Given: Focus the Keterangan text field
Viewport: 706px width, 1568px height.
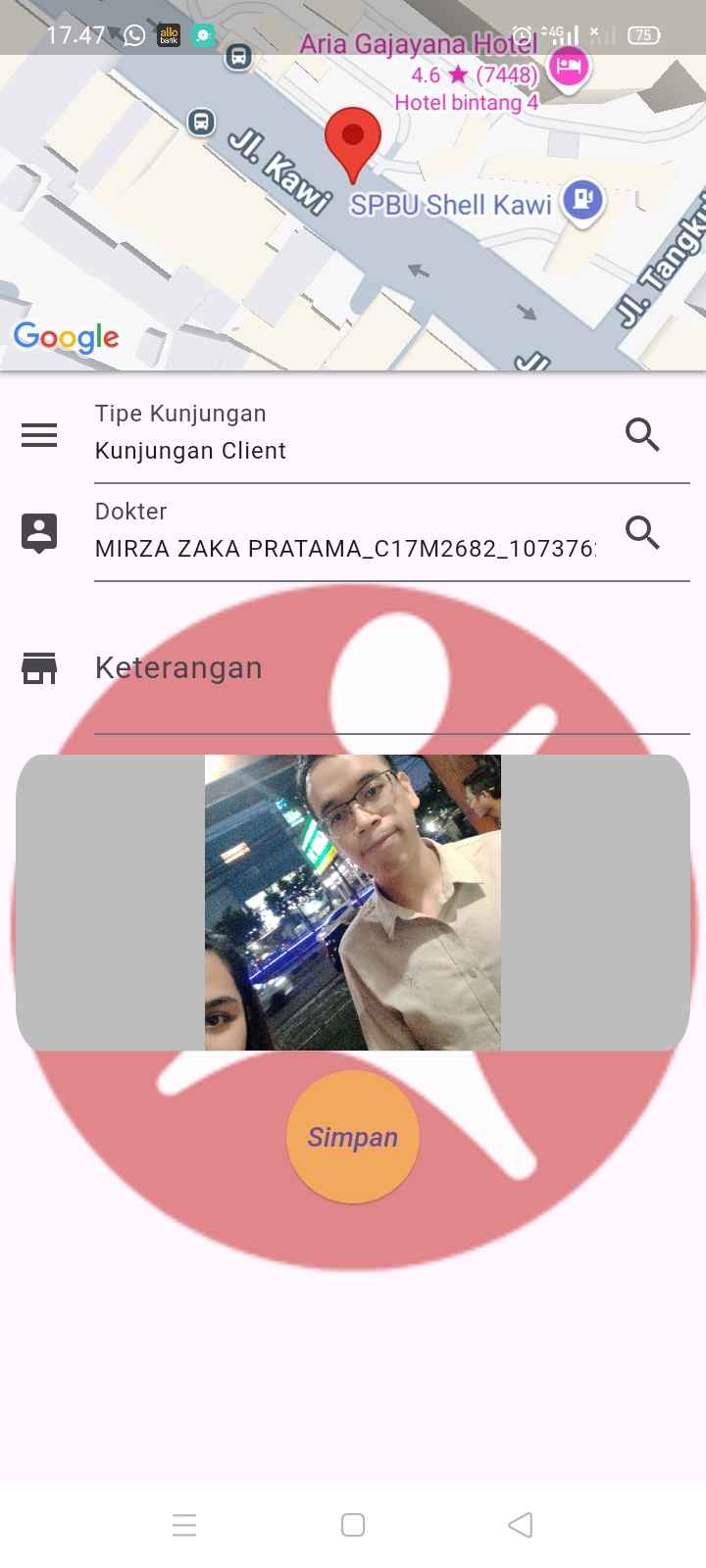Looking at the screenshot, I should pos(392,670).
